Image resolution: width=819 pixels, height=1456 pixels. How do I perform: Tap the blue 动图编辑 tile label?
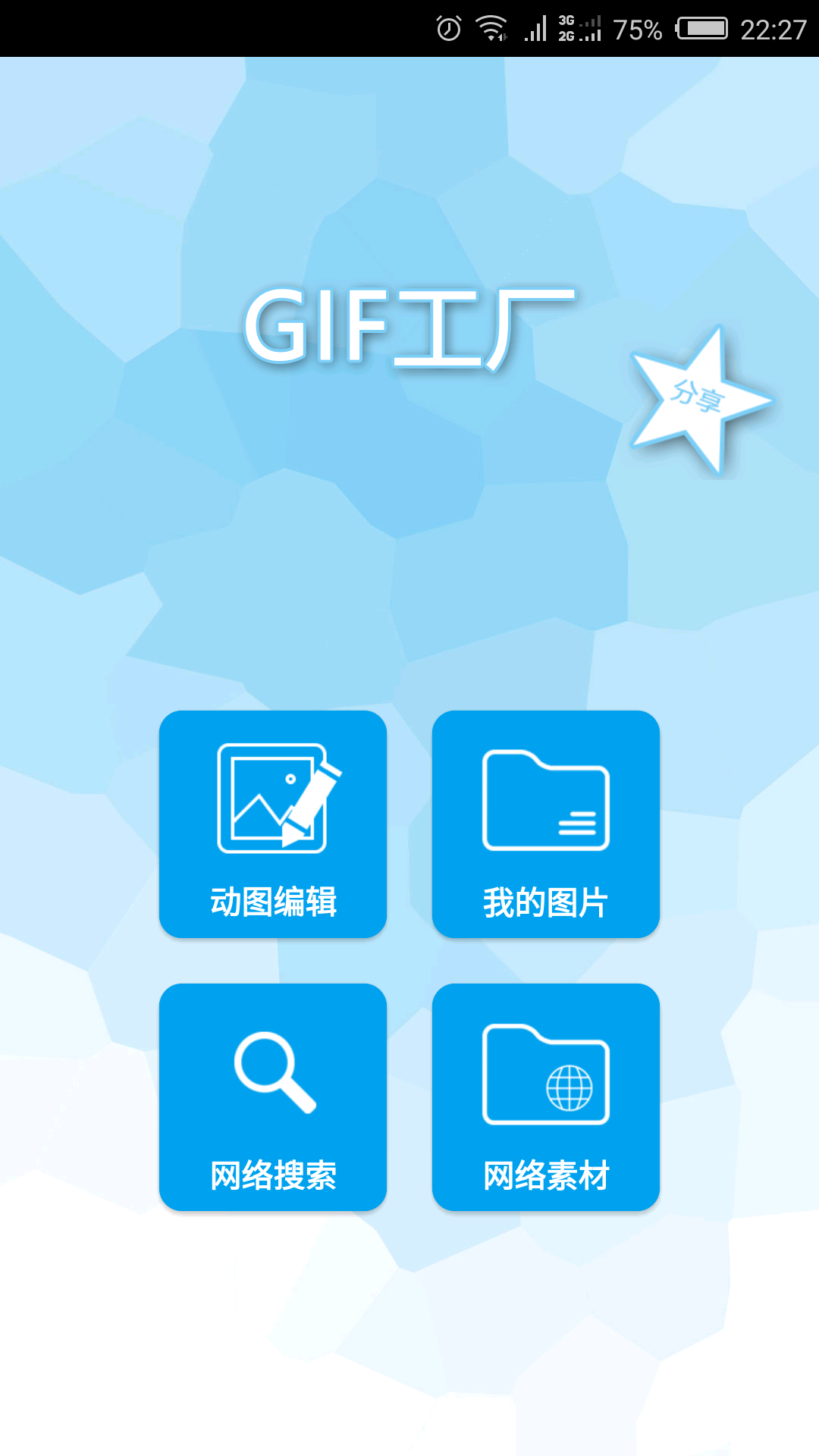tap(274, 901)
